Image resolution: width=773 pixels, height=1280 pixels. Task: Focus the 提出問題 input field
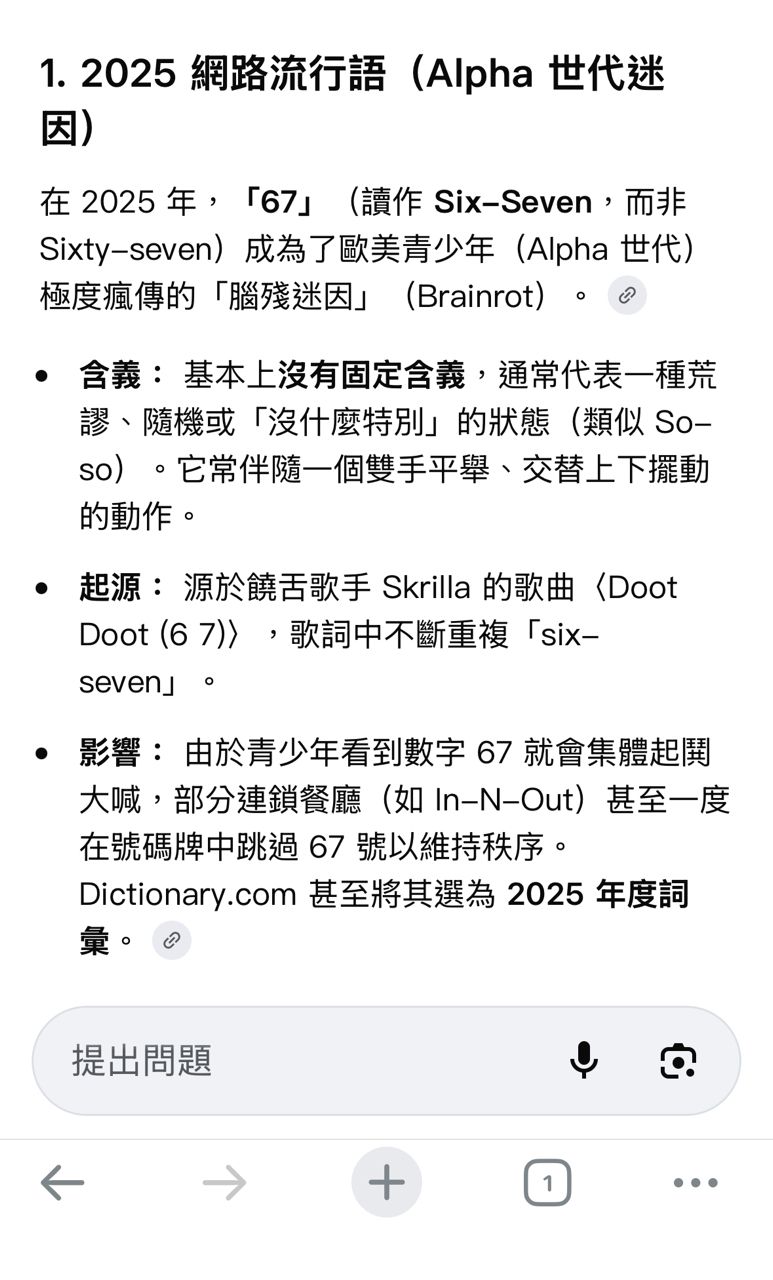pyautogui.click(x=300, y=1060)
